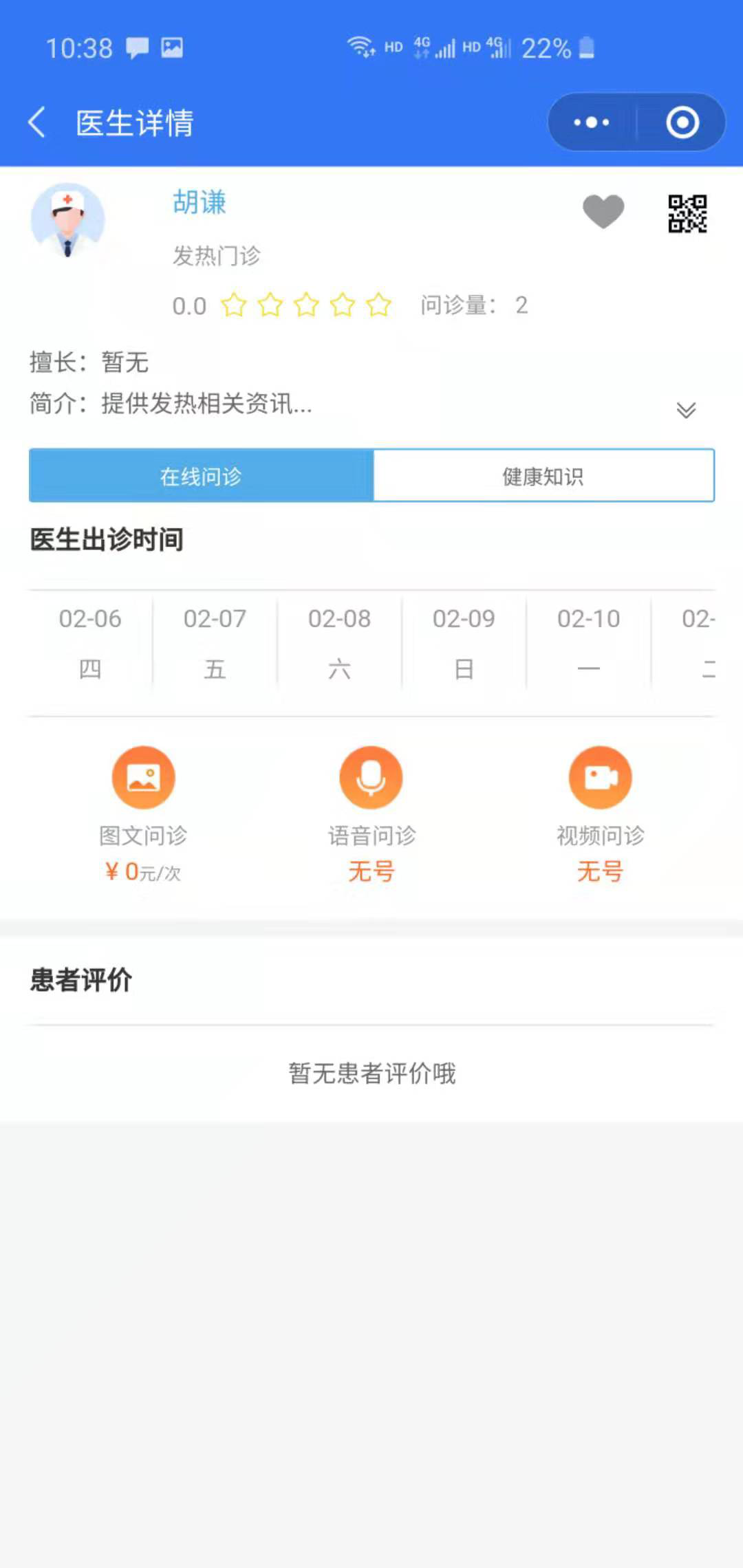Select the 在线问诊 tab
The image size is (743, 1568).
click(x=201, y=476)
